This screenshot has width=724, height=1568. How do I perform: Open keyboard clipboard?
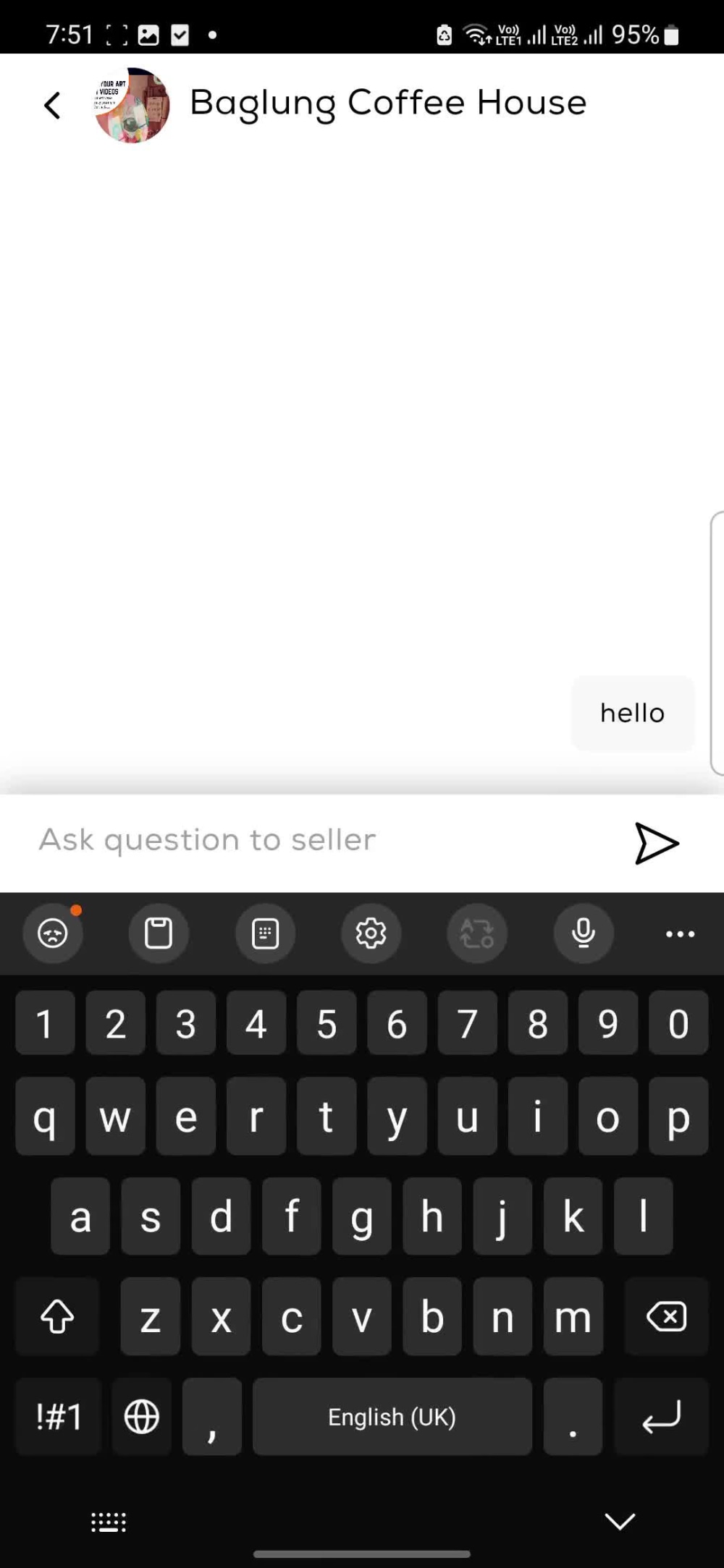point(159,933)
